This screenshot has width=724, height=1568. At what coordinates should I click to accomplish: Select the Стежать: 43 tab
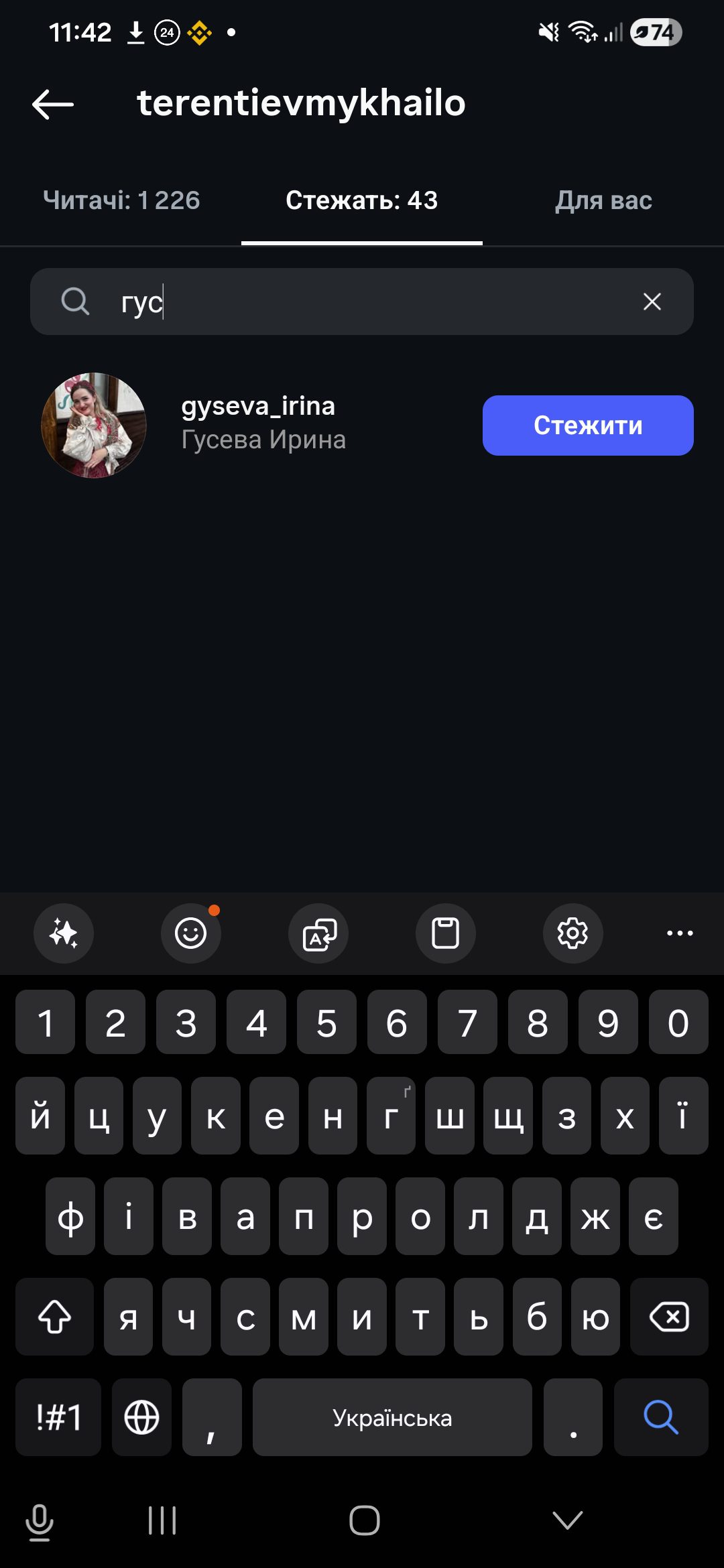[361, 200]
